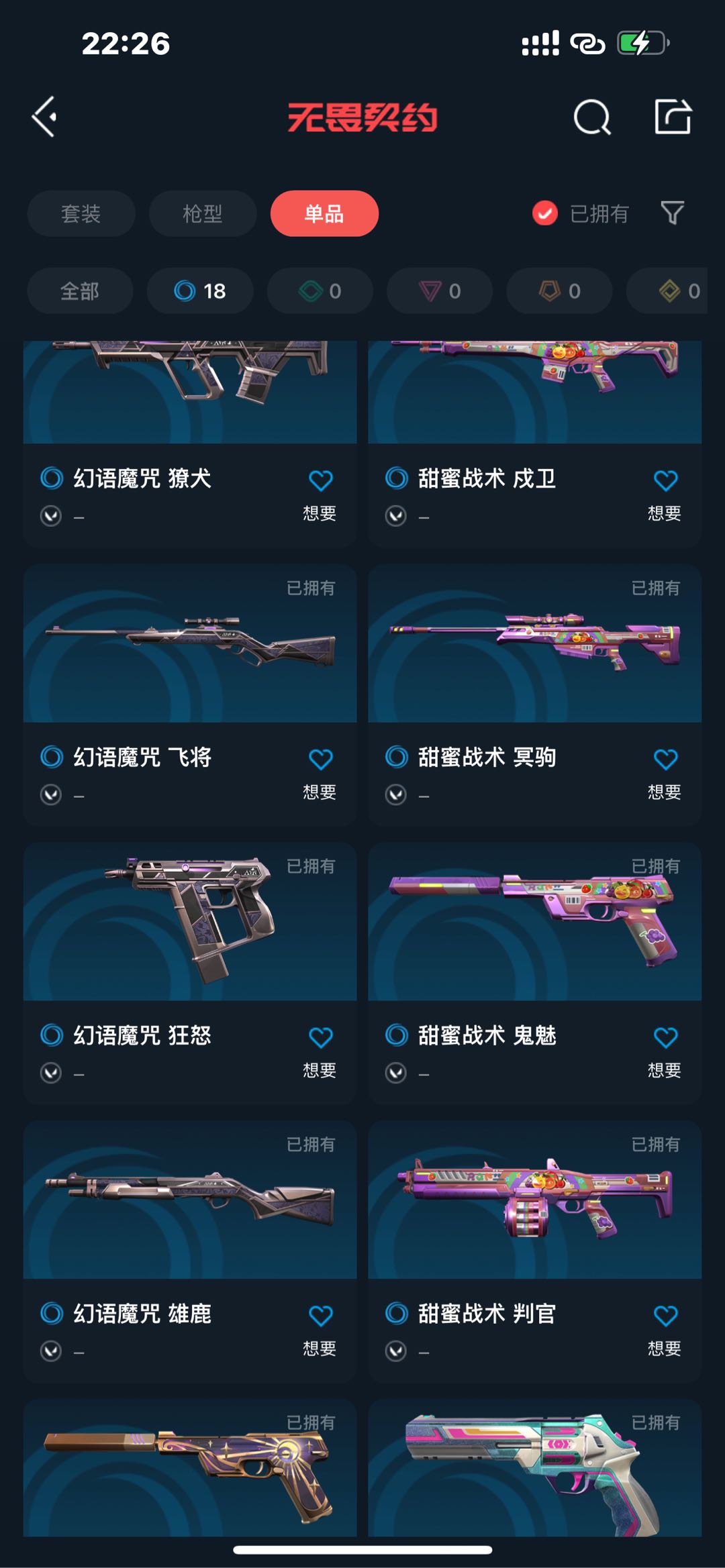Open the filter funnel icon
The image size is (725, 1568).
coord(672,213)
